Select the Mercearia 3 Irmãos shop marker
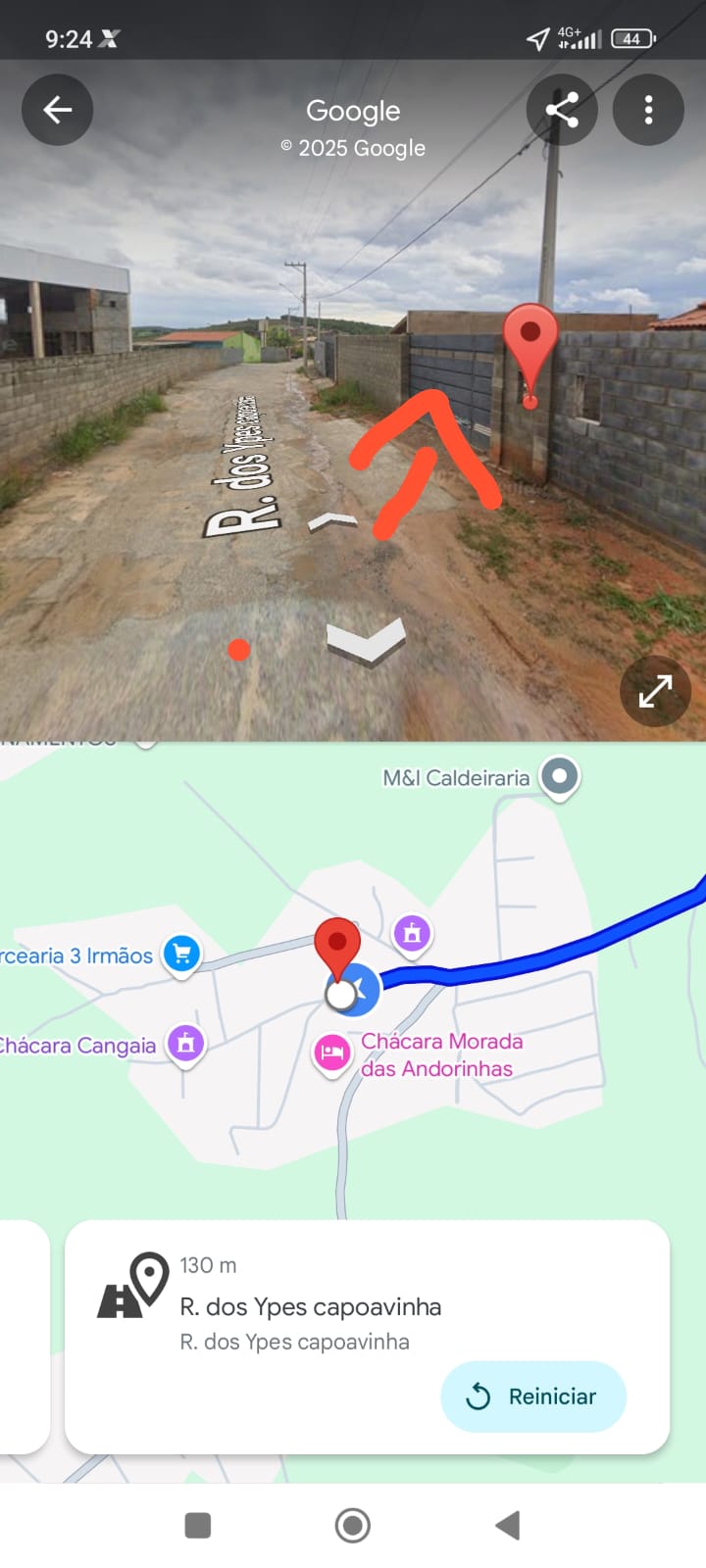This screenshot has width=706, height=1568. 182,954
